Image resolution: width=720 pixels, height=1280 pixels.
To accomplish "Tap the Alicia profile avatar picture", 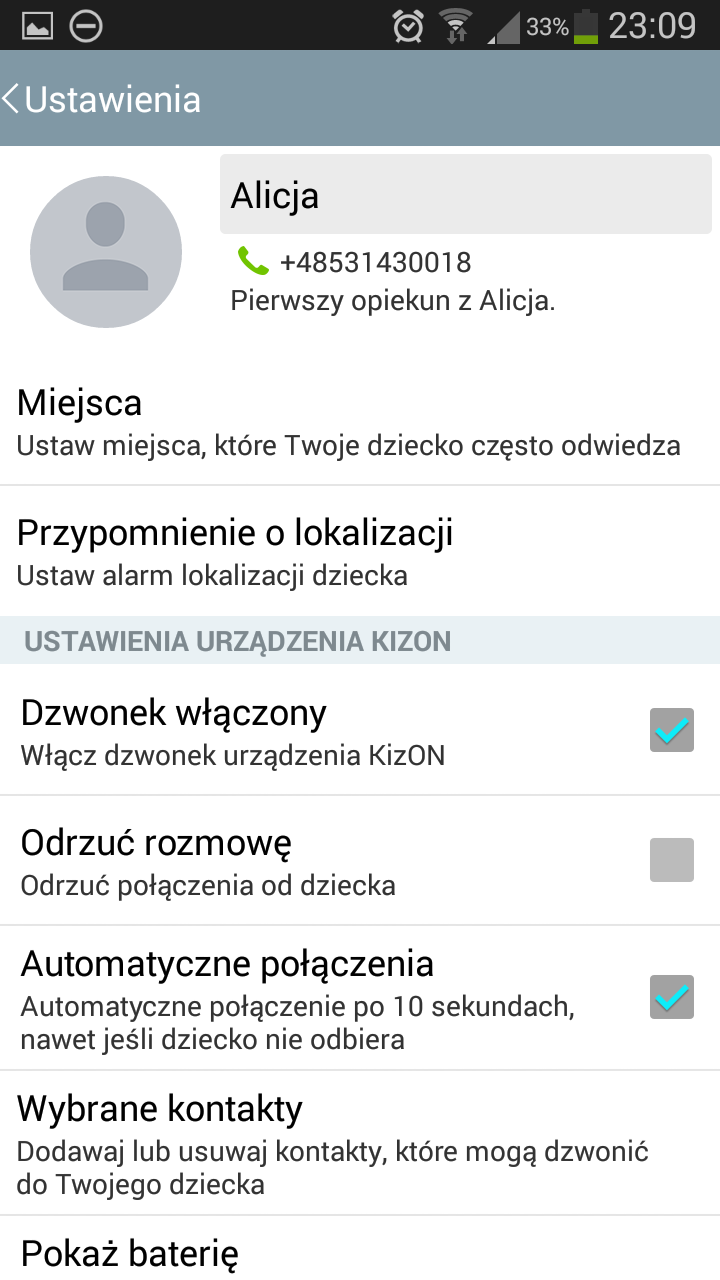I will coord(106,252).
